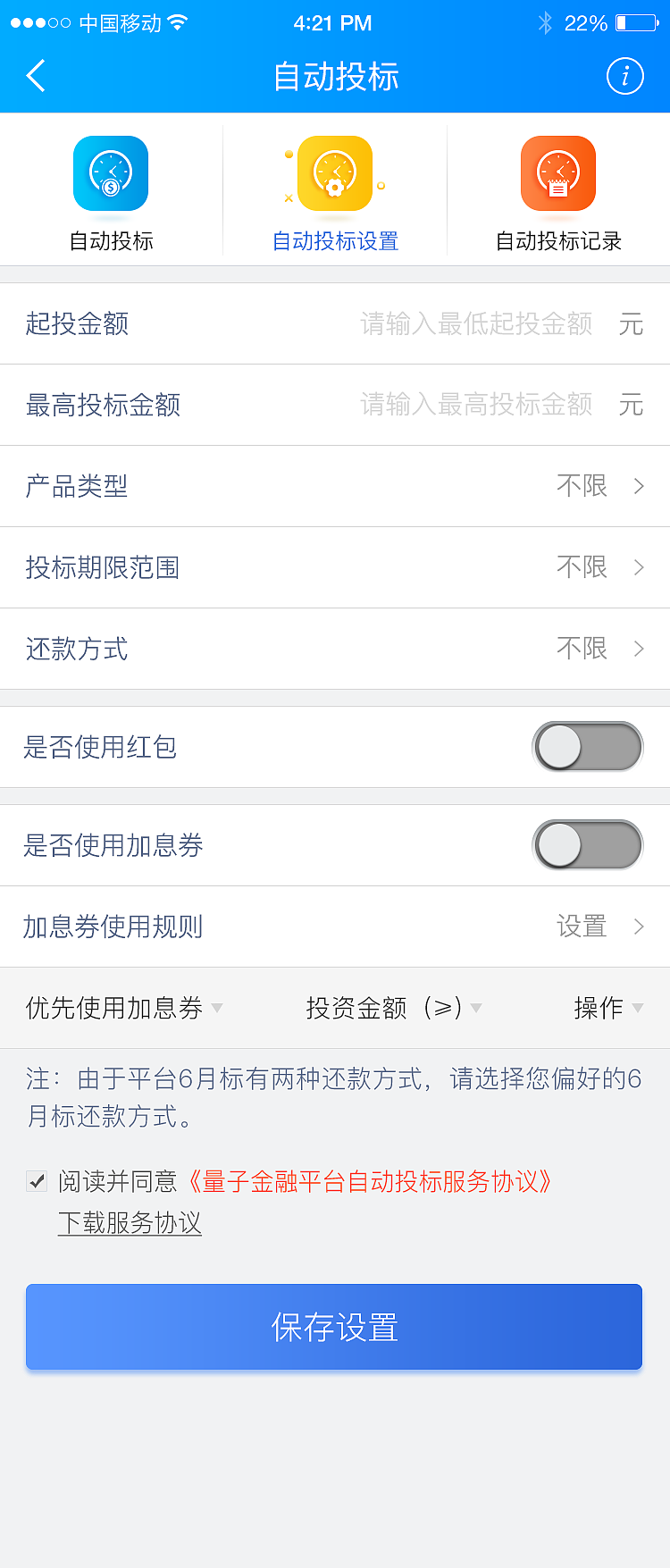Open the 下载服务协议 download link
The height and width of the screenshot is (1568, 670).
tap(130, 1225)
